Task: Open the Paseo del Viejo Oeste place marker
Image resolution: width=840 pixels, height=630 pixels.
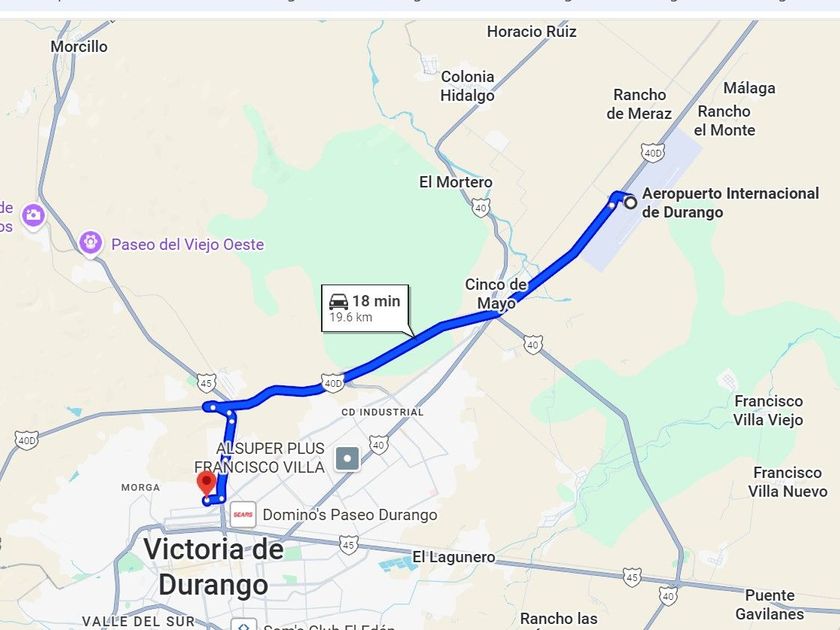Action: tap(91, 243)
